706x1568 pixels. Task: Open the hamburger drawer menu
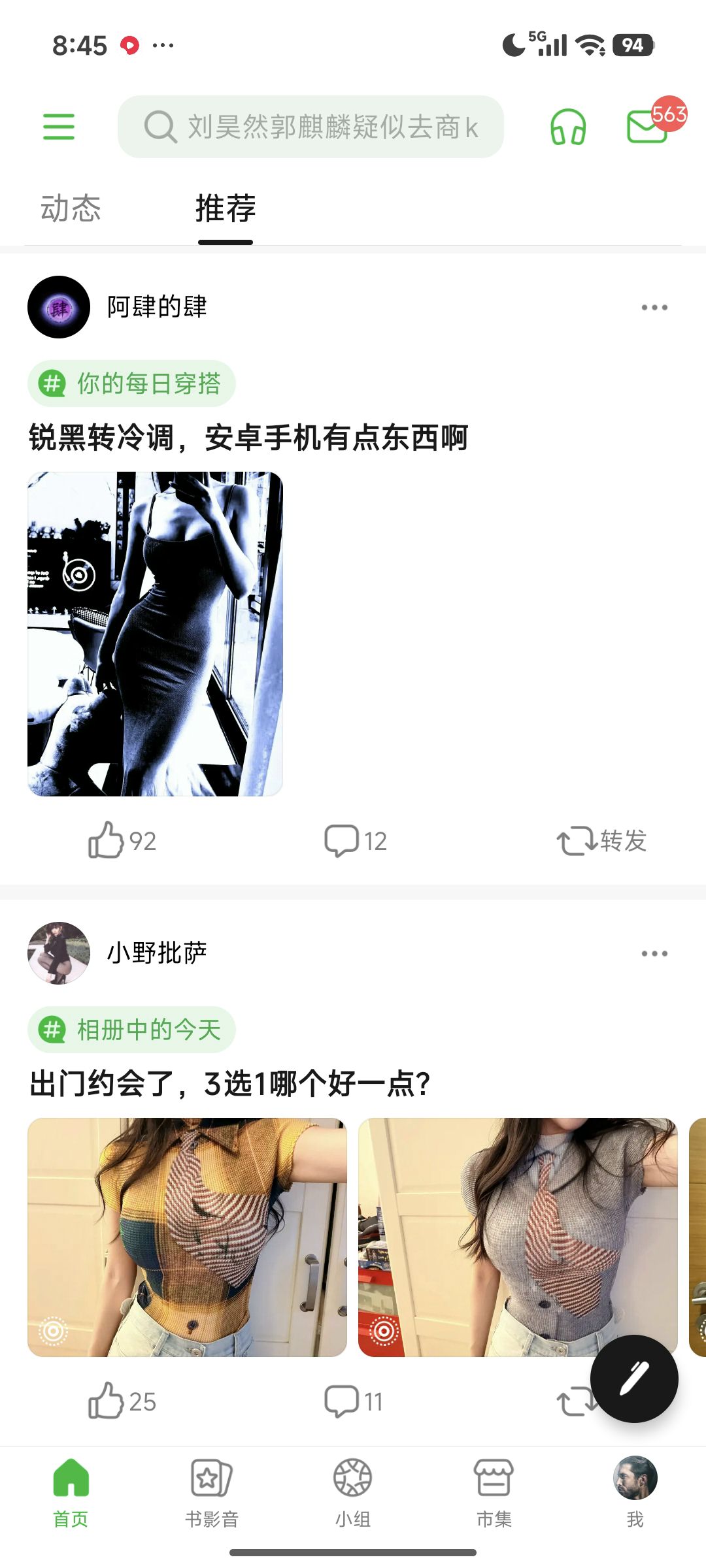pyautogui.click(x=59, y=126)
